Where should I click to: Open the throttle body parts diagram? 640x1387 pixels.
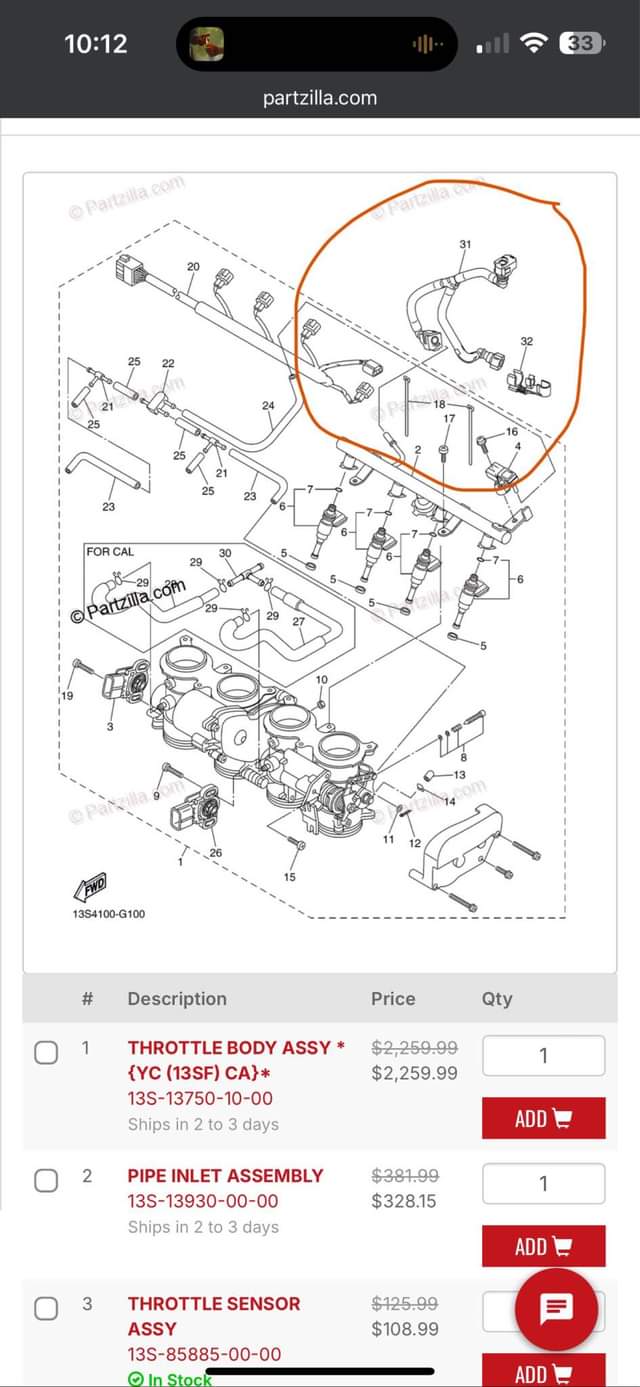tap(320, 573)
